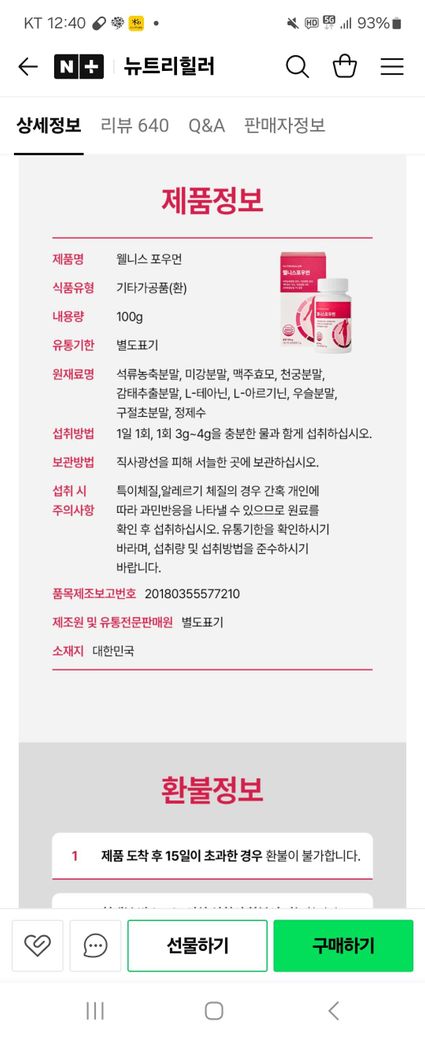Open the search magnifier icon
The image size is (425, 1040).
297,66
